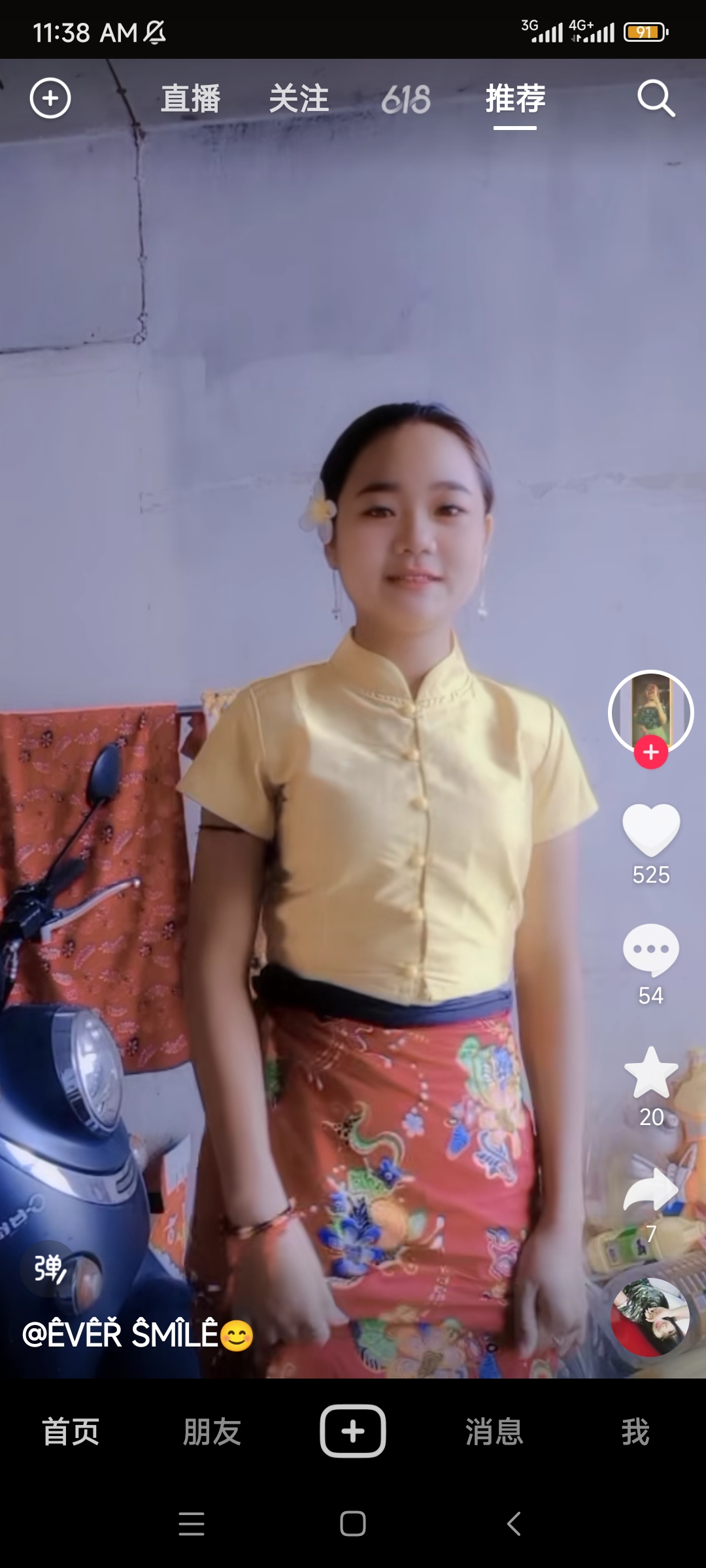706x1568 pixels.
Task: Toggle the 弹 bullet comments button
Action: pyautogui.click(x=50, y=1269)
